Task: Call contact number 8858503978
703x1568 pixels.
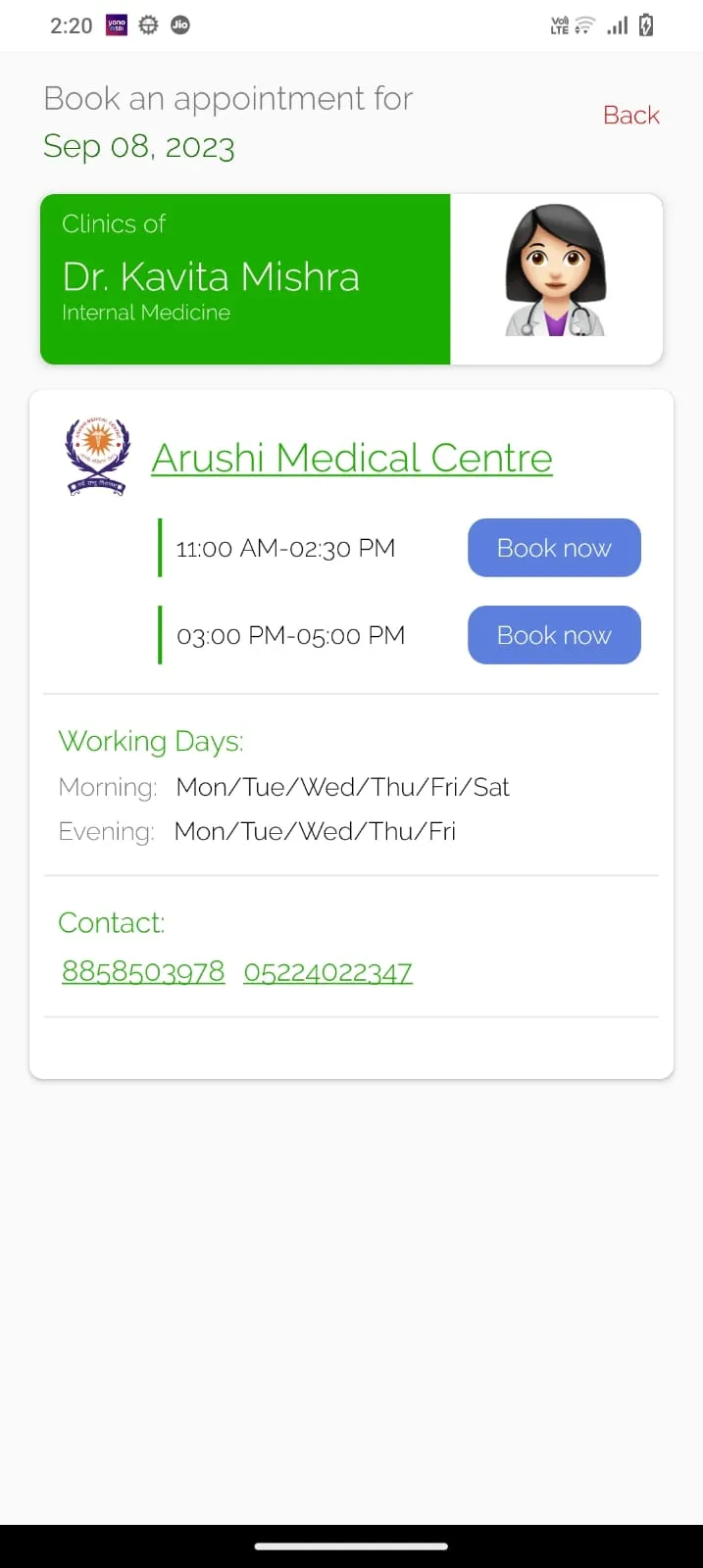Action: [143, 971]
